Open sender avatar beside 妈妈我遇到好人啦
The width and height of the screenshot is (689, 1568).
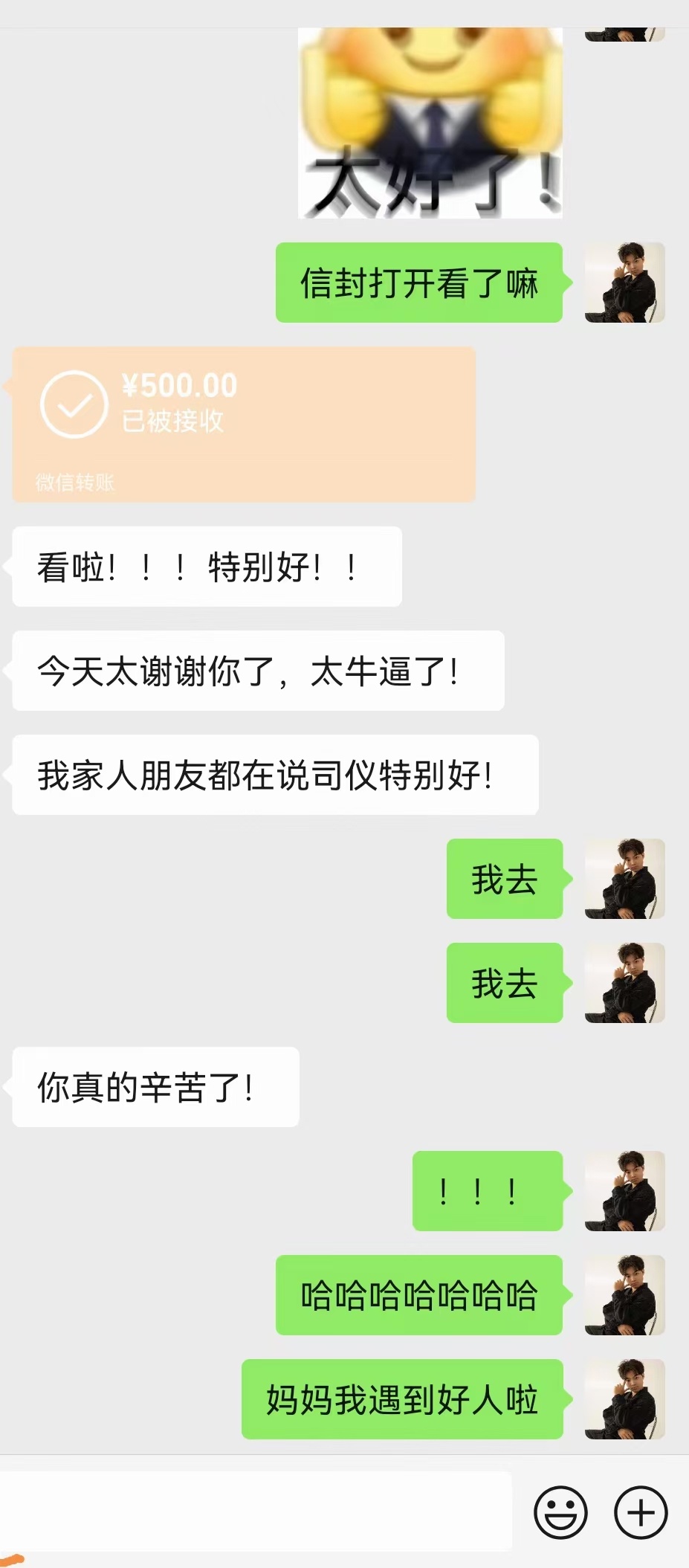click(x=625, y=1399)
